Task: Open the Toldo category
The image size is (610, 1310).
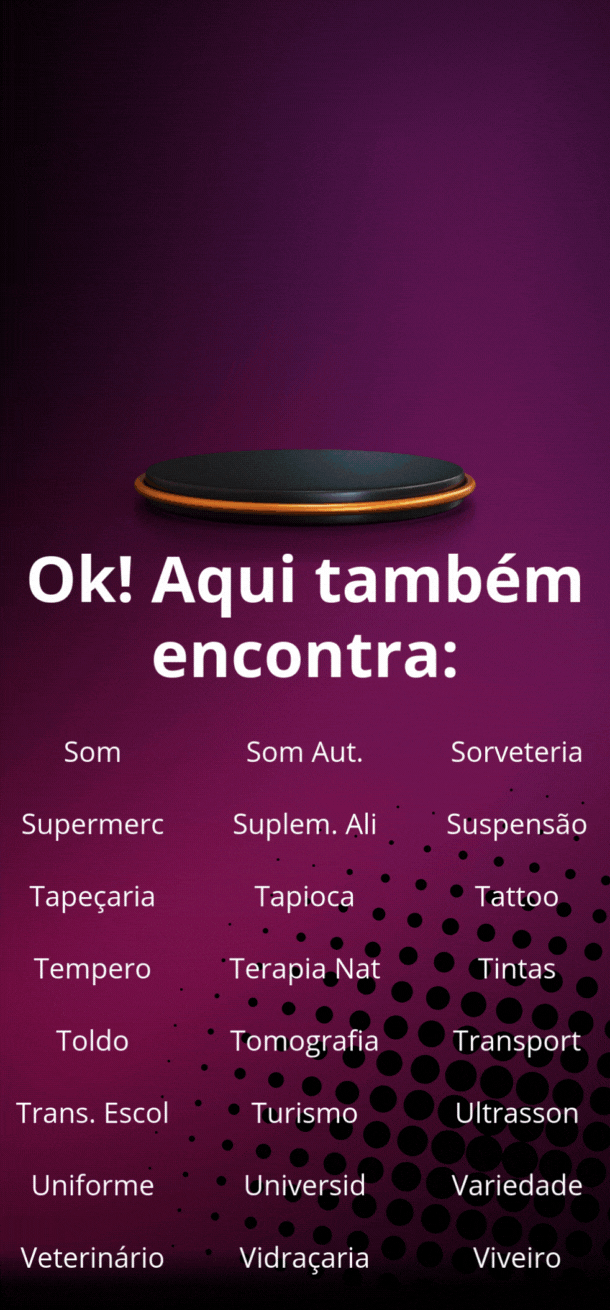Action: click(x=92, y=1041)
